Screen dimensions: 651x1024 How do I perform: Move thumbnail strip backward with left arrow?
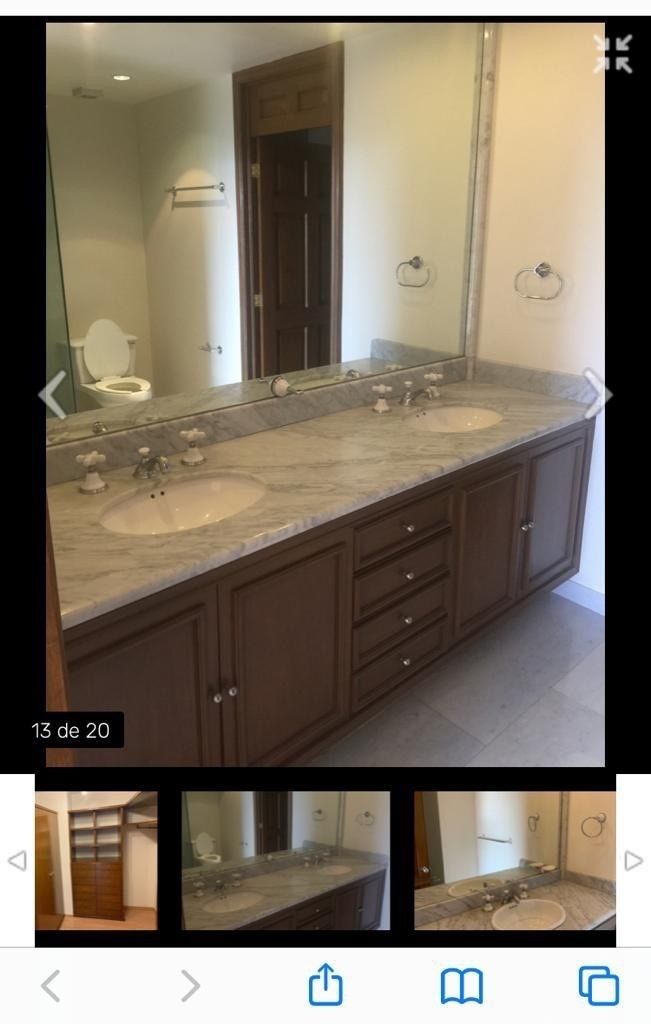(17, 860)
